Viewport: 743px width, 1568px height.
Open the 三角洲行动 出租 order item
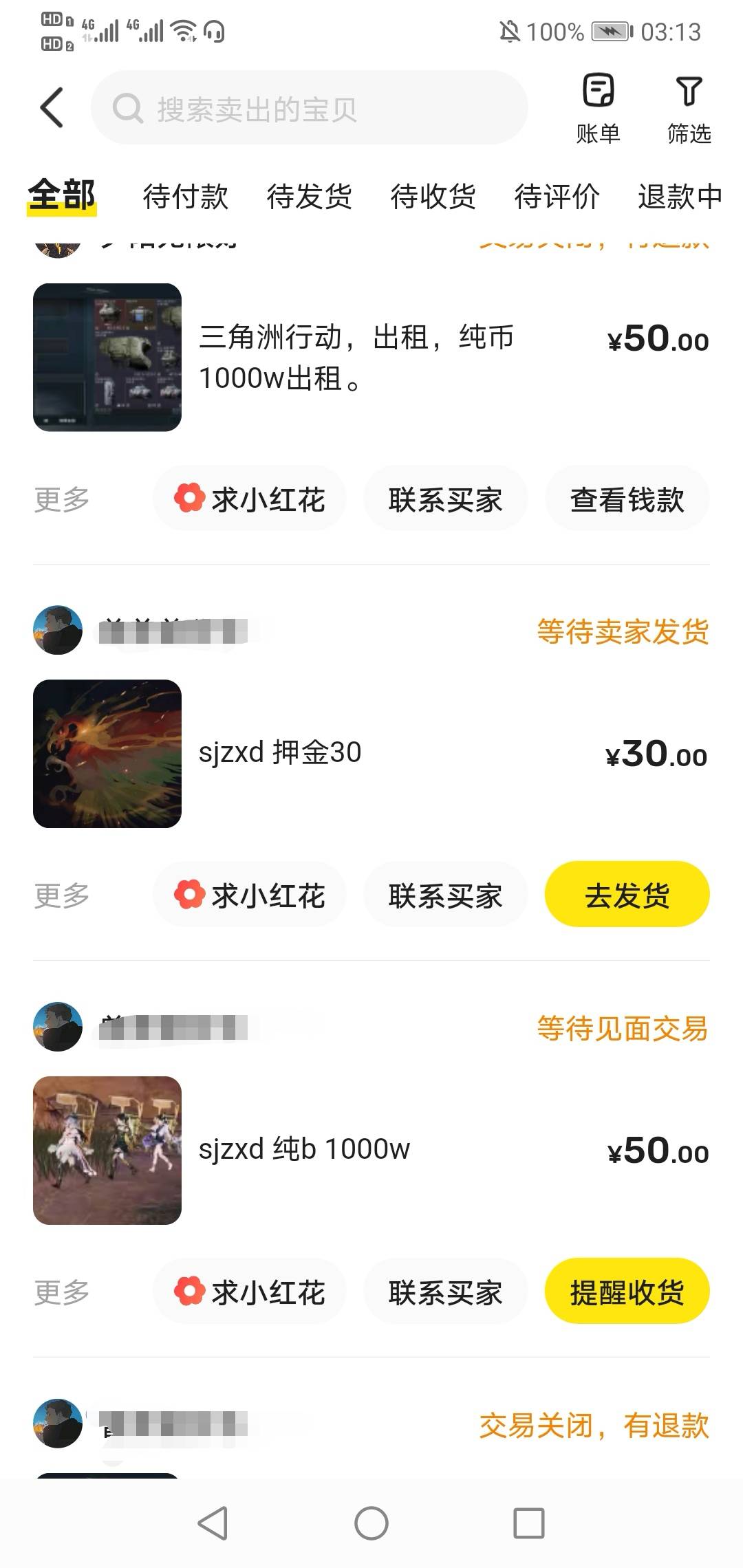[x=371, y=358]
